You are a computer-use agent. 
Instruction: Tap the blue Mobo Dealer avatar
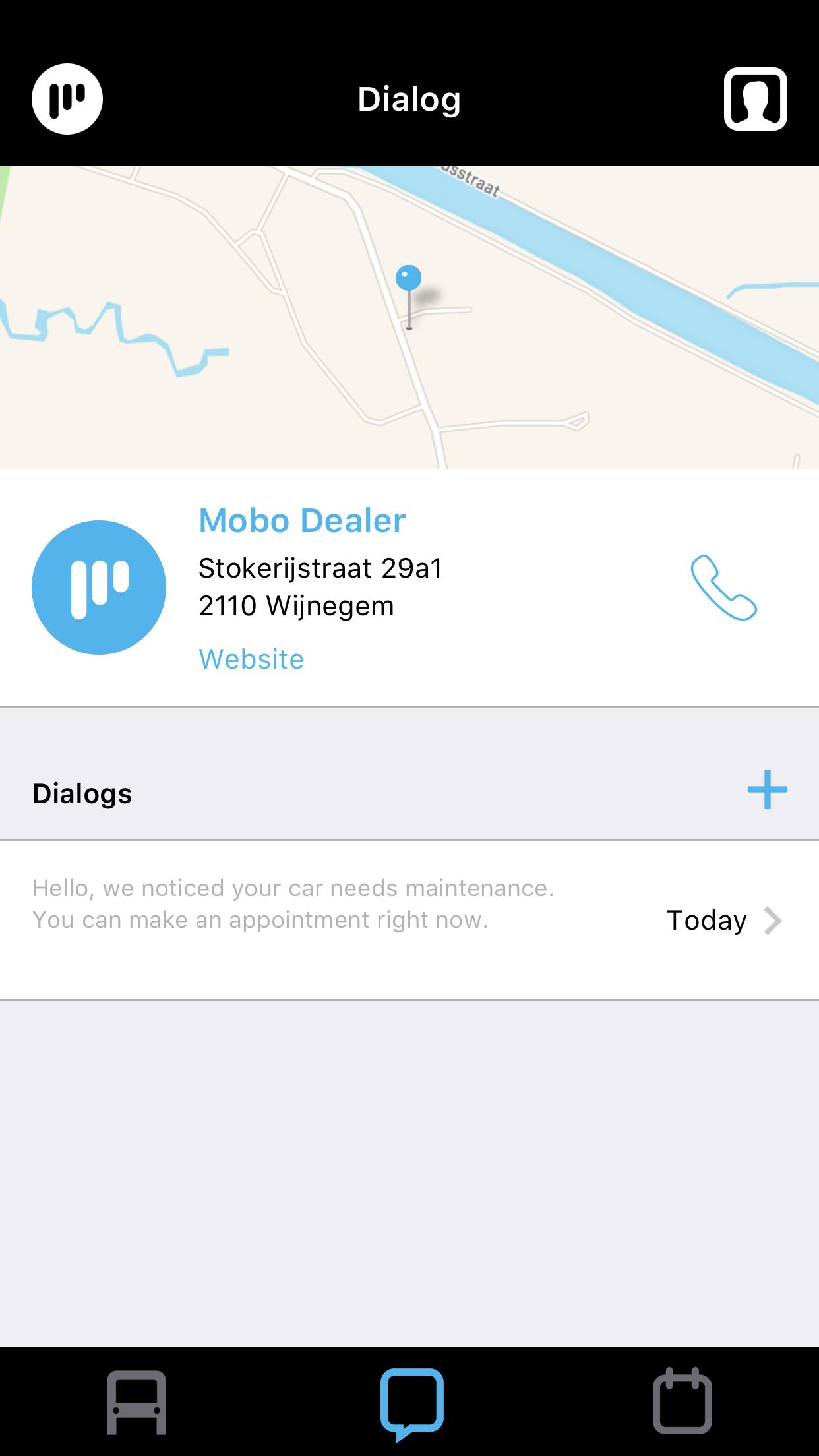click(x=98, y=588)
